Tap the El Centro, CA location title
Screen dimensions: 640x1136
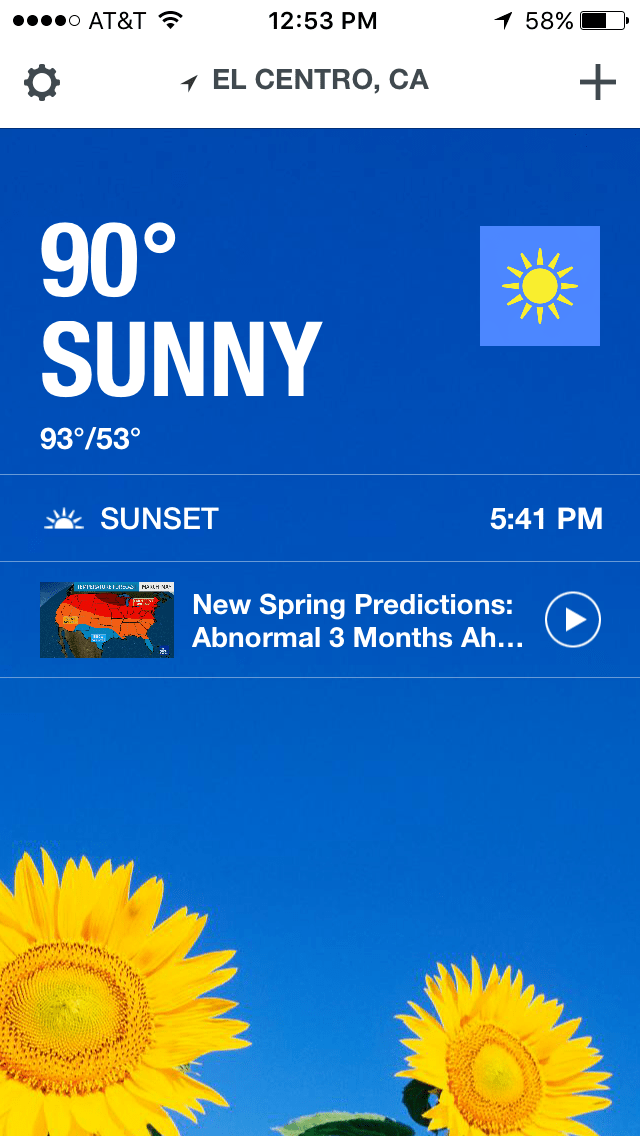click(x=306, y=82)
